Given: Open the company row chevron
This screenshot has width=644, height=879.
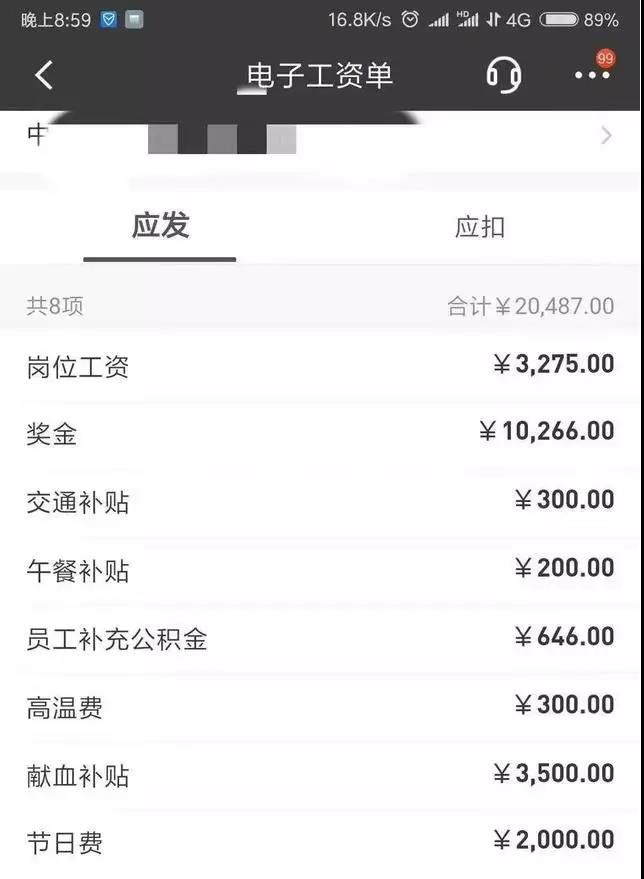Looking at the screenshot, I should click(x=606, y=136).
